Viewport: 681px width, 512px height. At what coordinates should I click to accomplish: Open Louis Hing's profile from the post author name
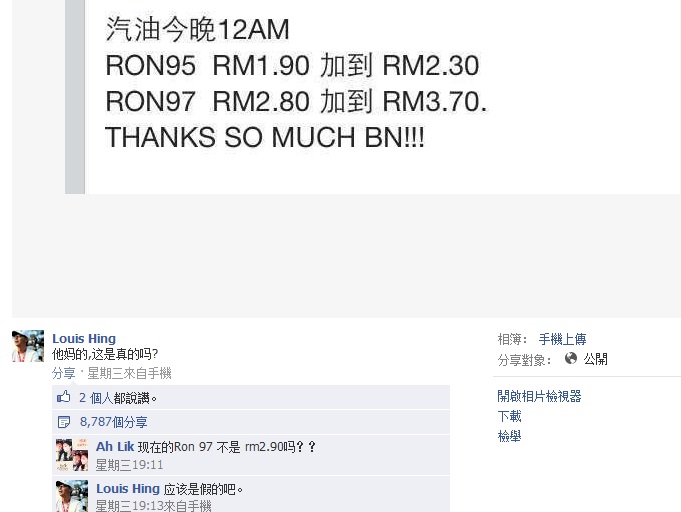coord(84,339)
